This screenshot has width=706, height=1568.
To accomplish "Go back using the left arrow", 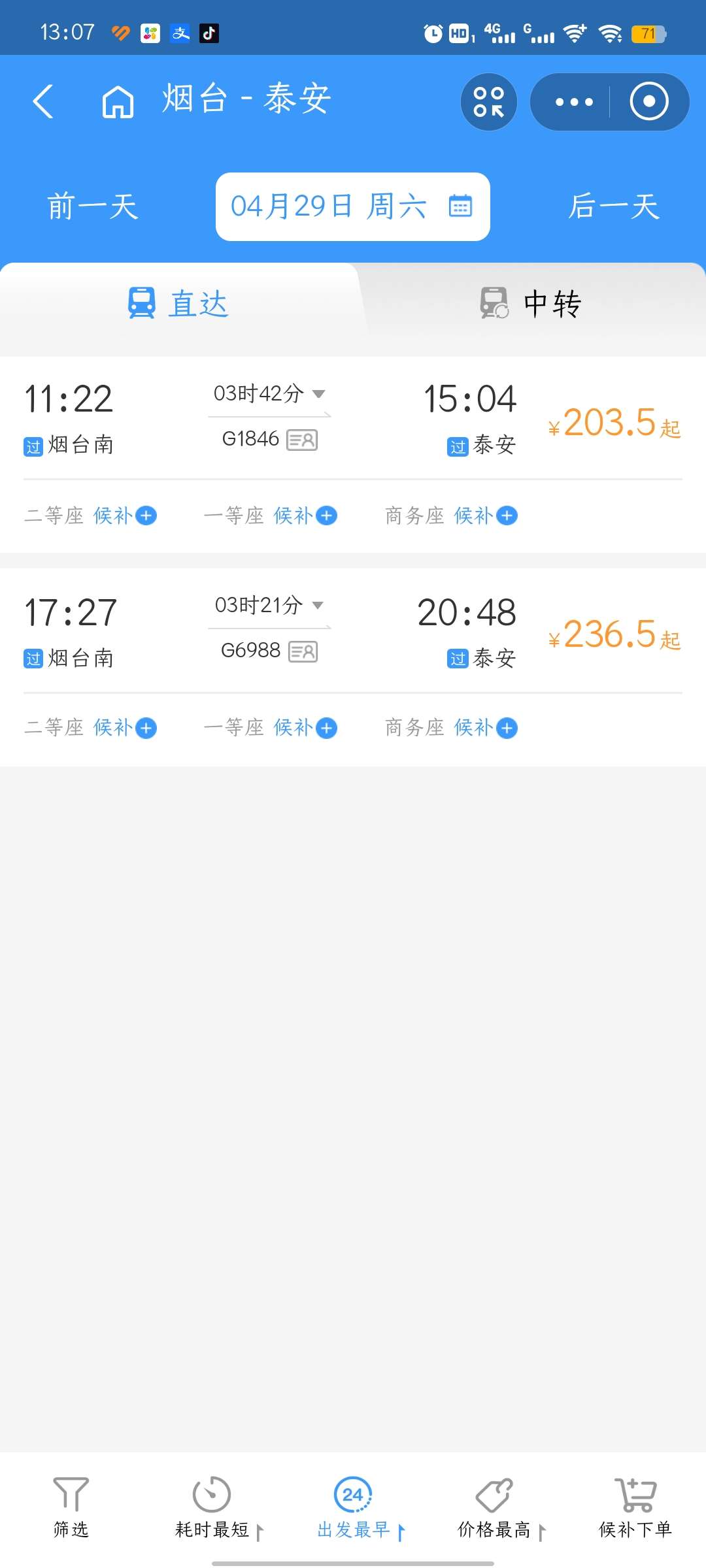I will [x=43, y=102].
